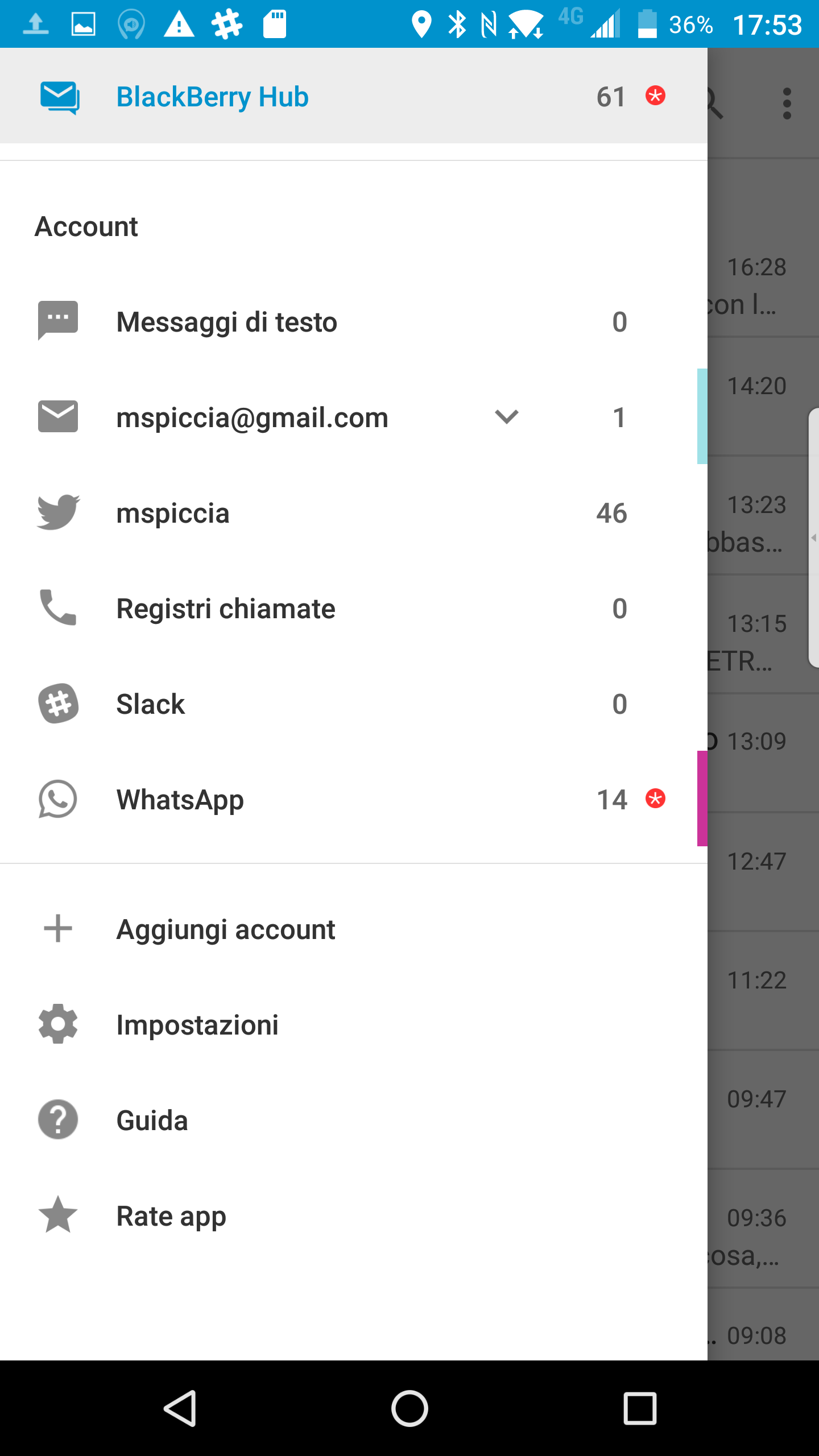Open Impostazioni settings
Viewport: 819px width, 1456px height.
(354, 1025)
